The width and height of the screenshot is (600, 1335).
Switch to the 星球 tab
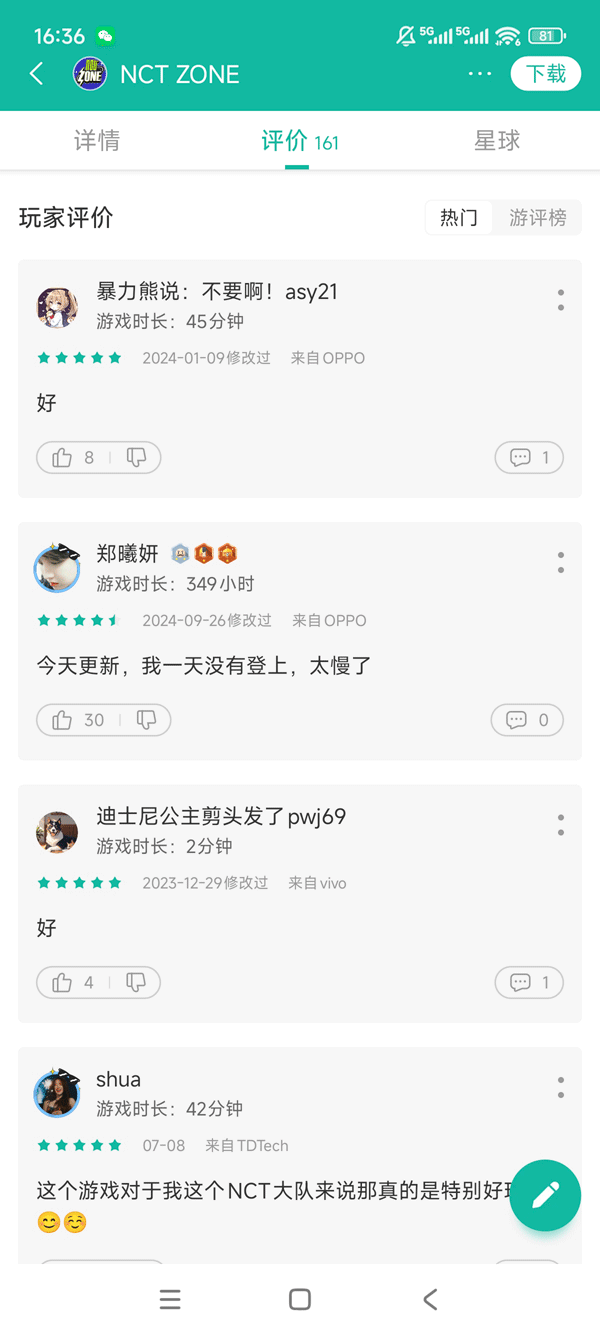click(x=497, y=141)
